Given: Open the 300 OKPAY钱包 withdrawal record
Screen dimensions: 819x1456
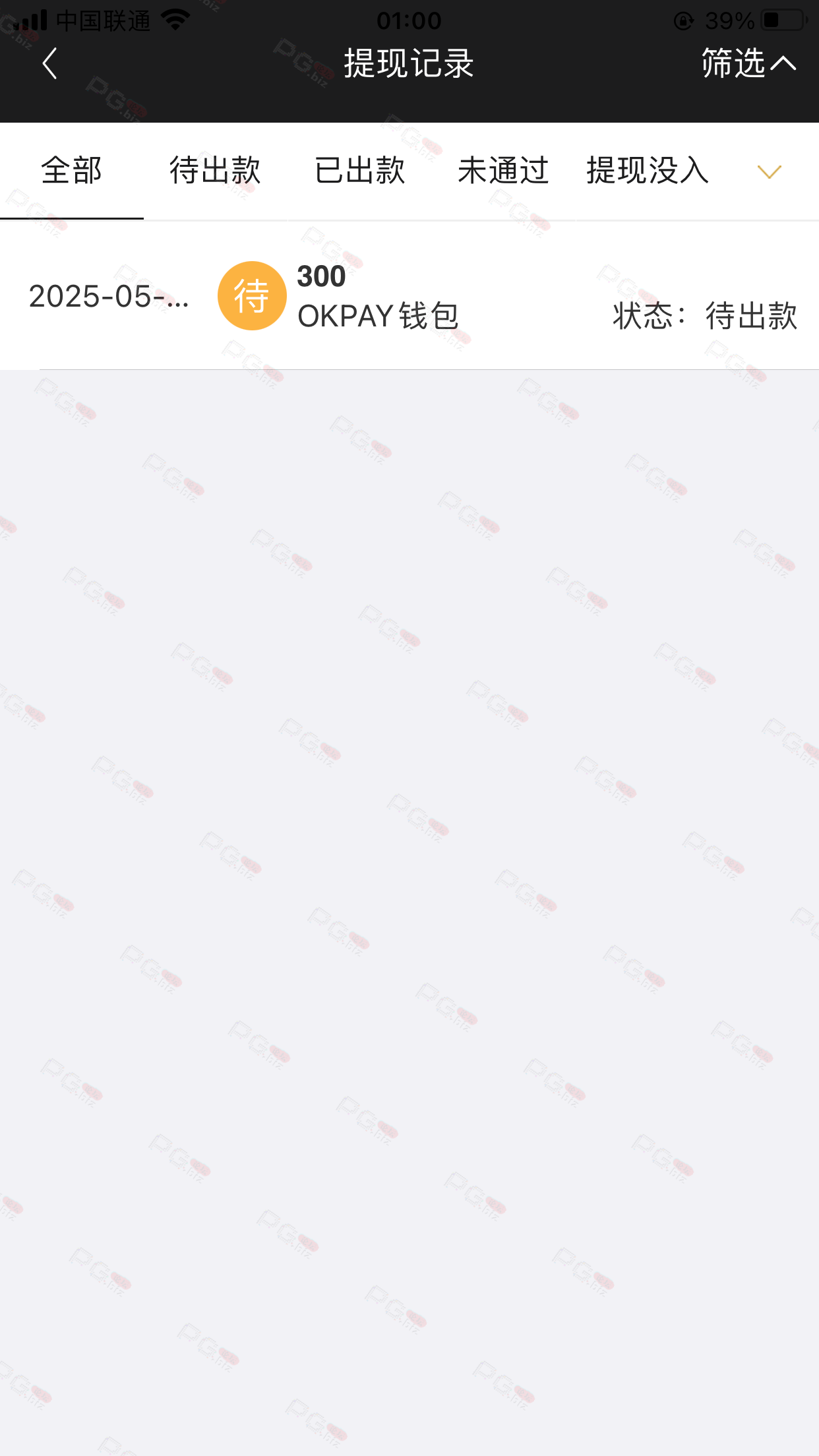Looking at the screenshot, I should tap(409, 295).
